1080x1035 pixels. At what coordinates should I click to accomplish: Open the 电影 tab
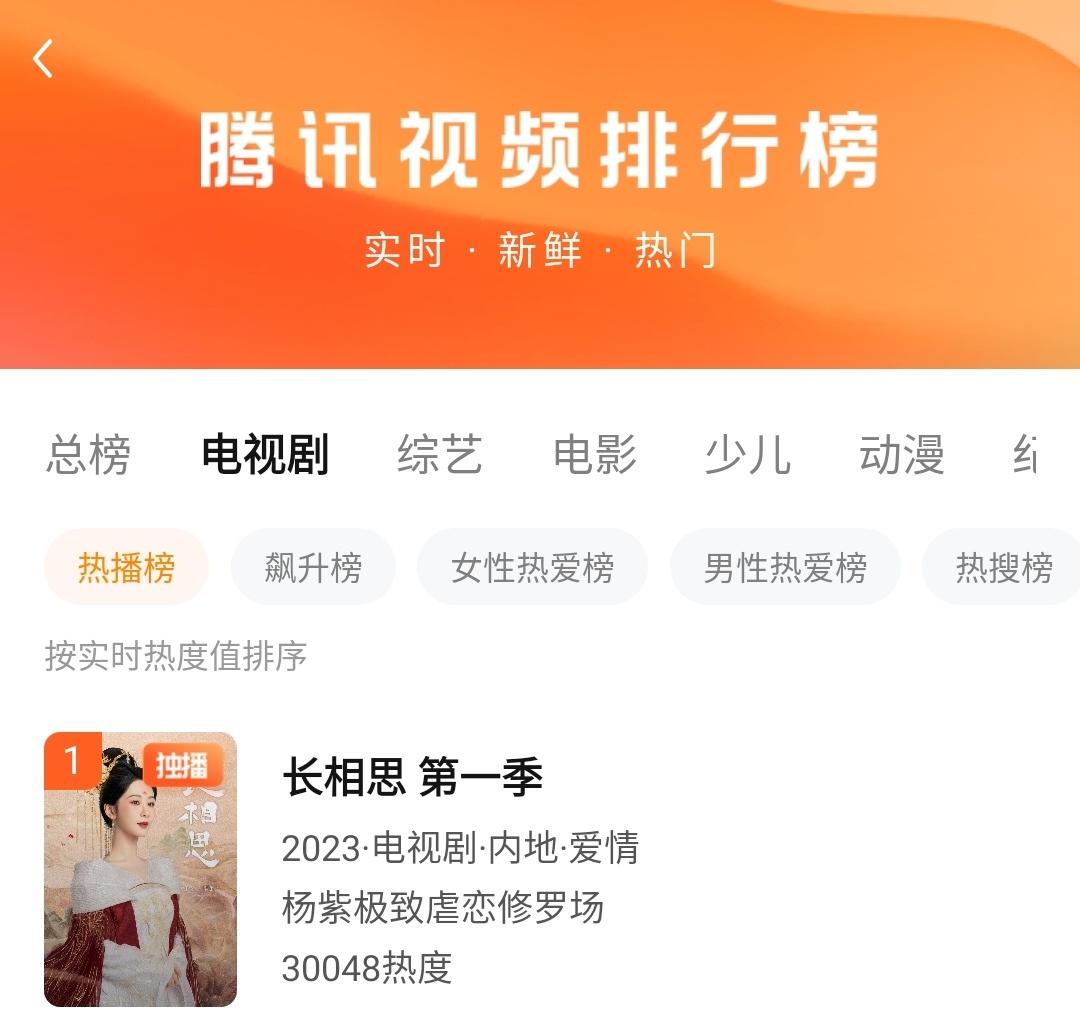point(595,455)
